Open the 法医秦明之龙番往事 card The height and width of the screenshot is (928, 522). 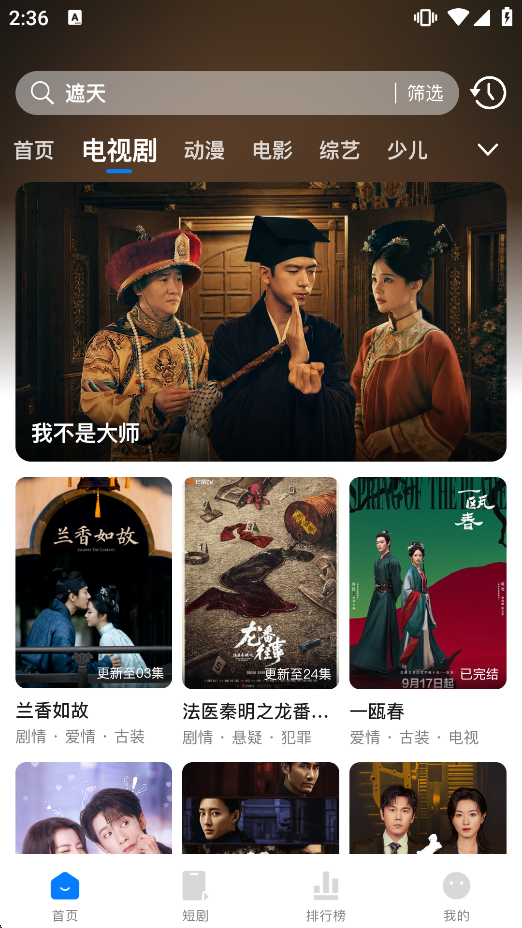coord(260,611)
